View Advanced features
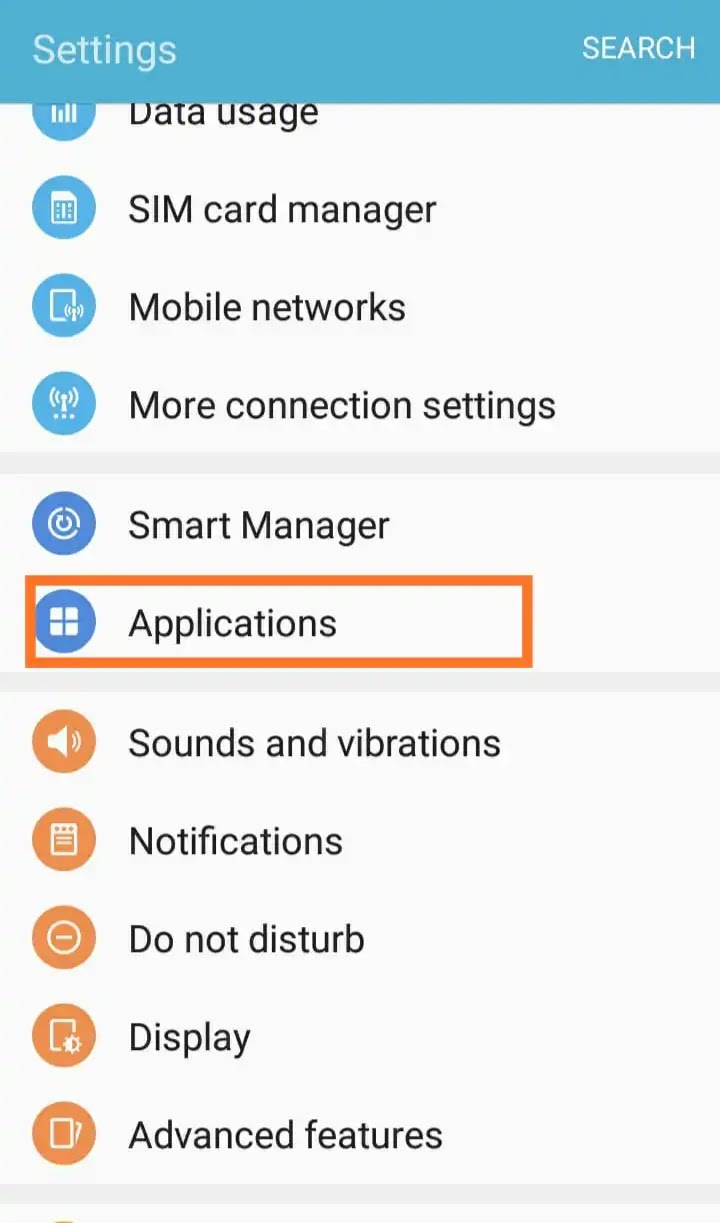 [x=285, y=1135]
